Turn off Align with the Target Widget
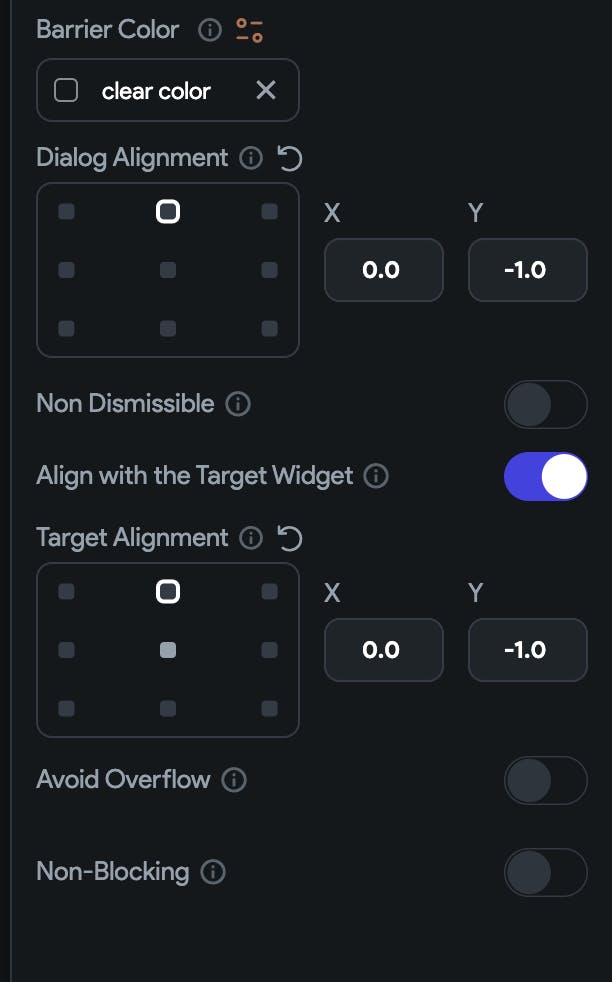612x982 pixels. pos(546,477)
